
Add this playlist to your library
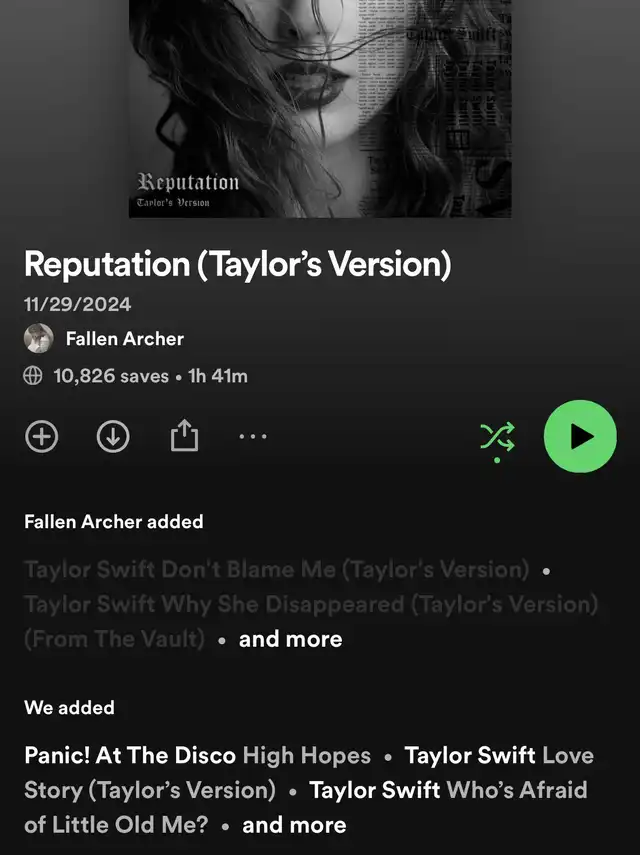pyautogui.click(x=41, y=437)
